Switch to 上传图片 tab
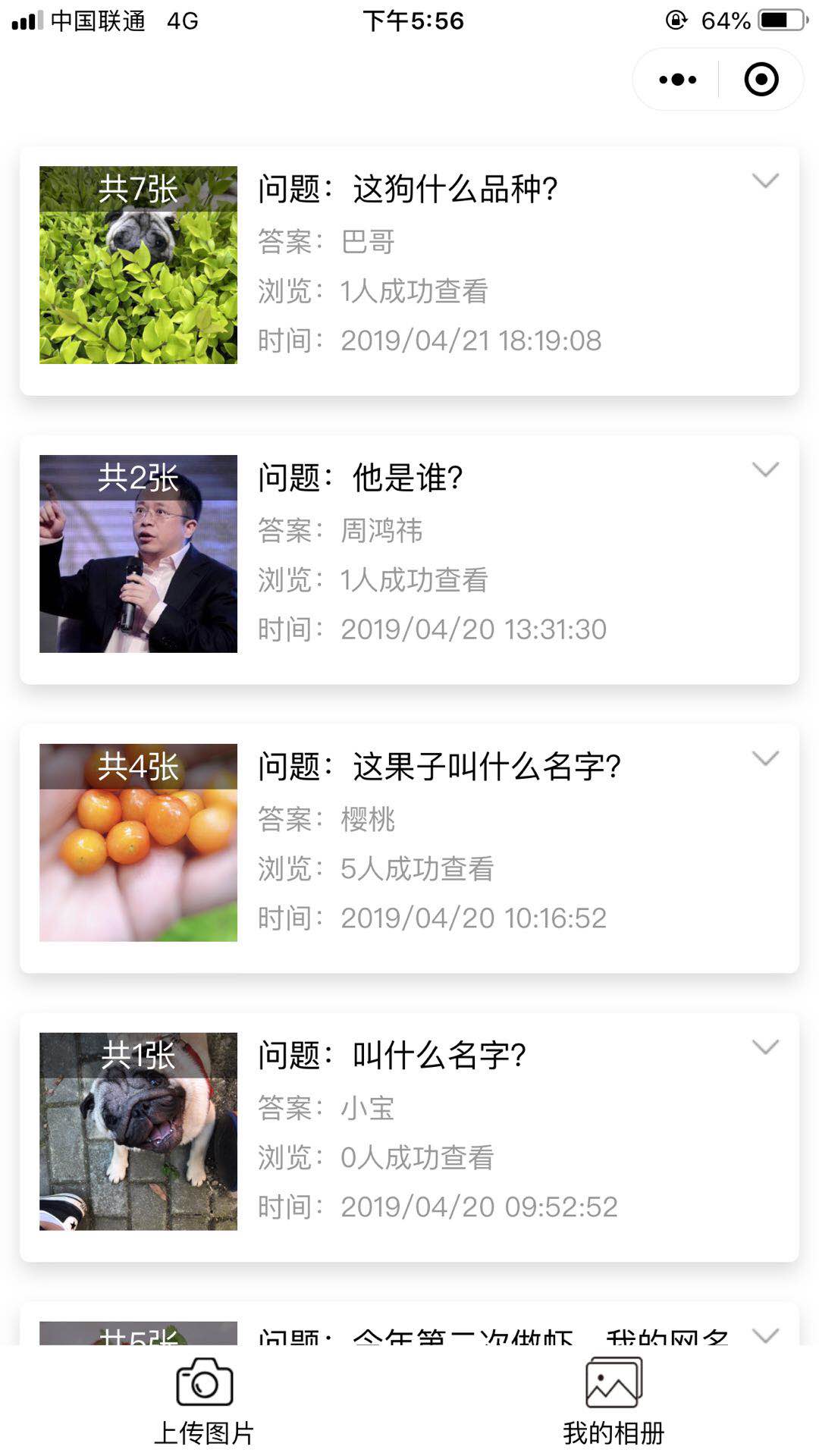This screenshot has width=819, height=1456. pos(205,1401)
